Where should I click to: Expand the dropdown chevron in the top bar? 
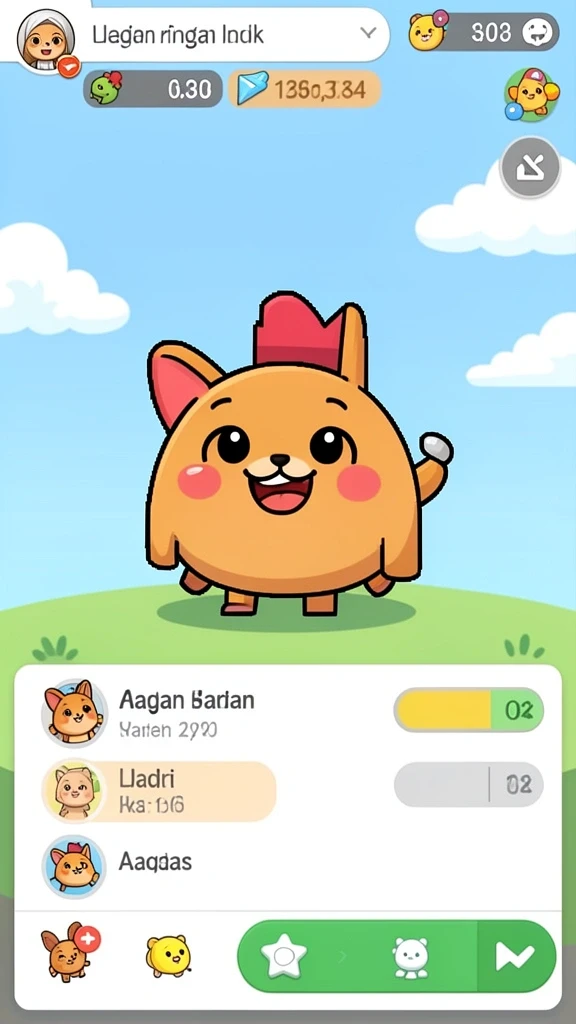(x=368, y=33)
